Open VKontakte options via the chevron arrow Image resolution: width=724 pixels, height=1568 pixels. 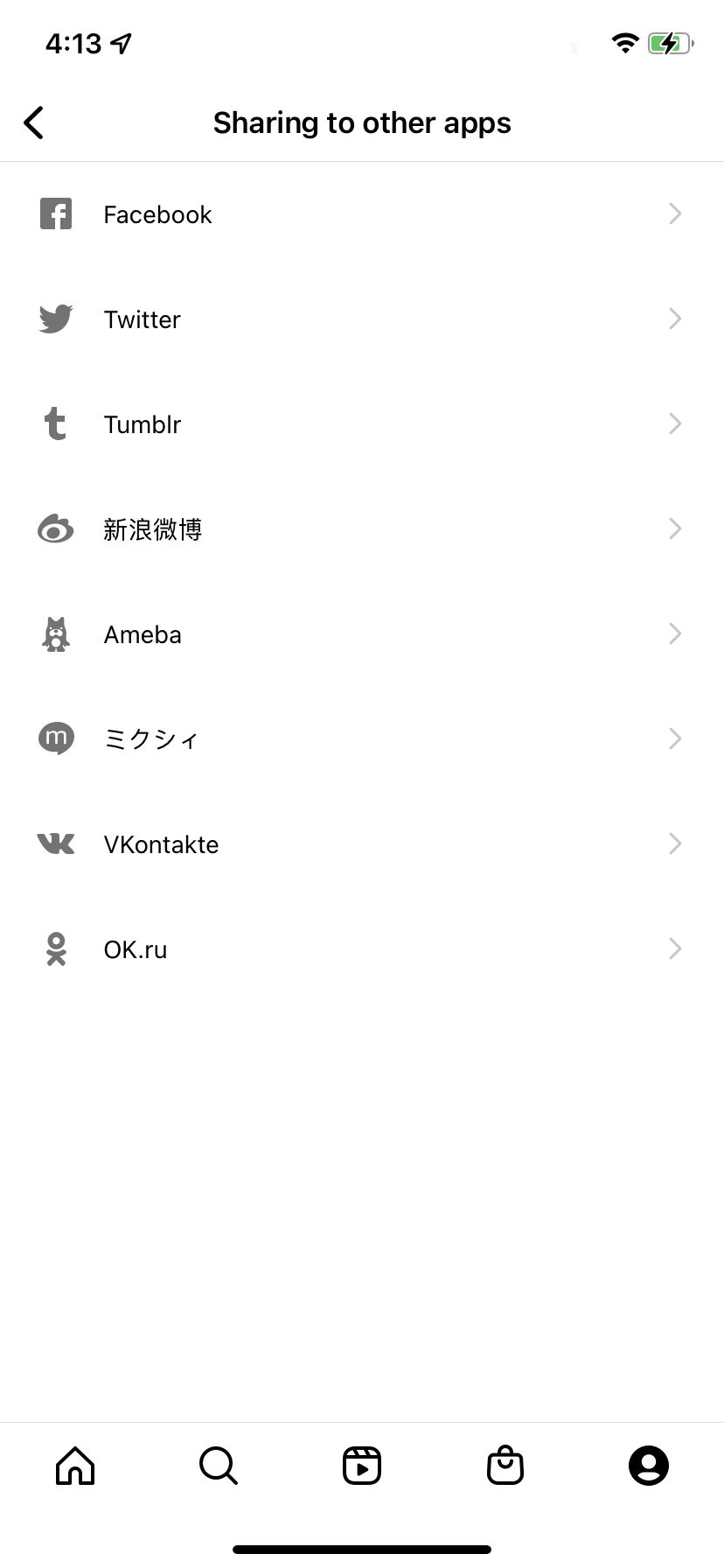[674, 843]
